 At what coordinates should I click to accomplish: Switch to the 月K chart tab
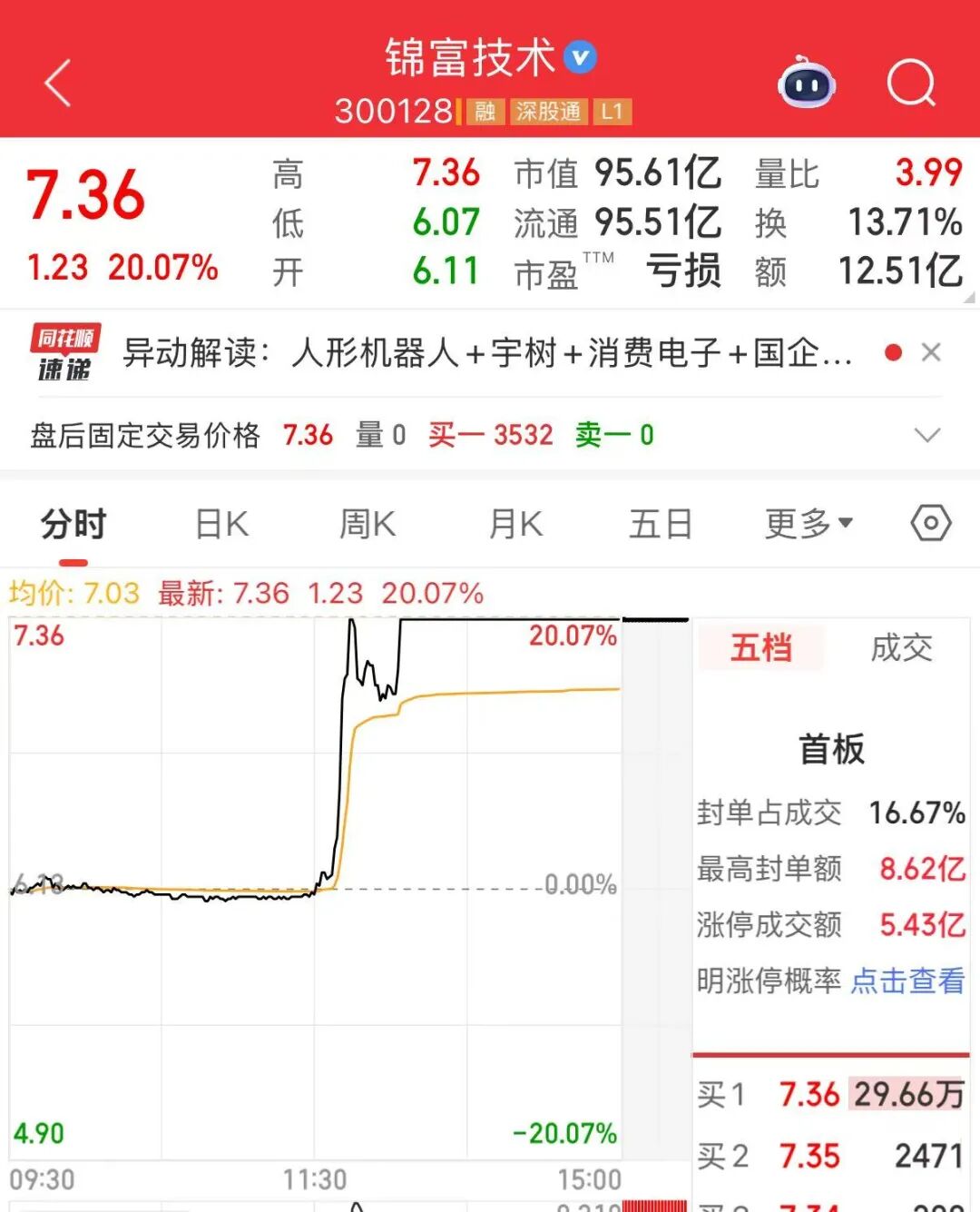(515, 524)
